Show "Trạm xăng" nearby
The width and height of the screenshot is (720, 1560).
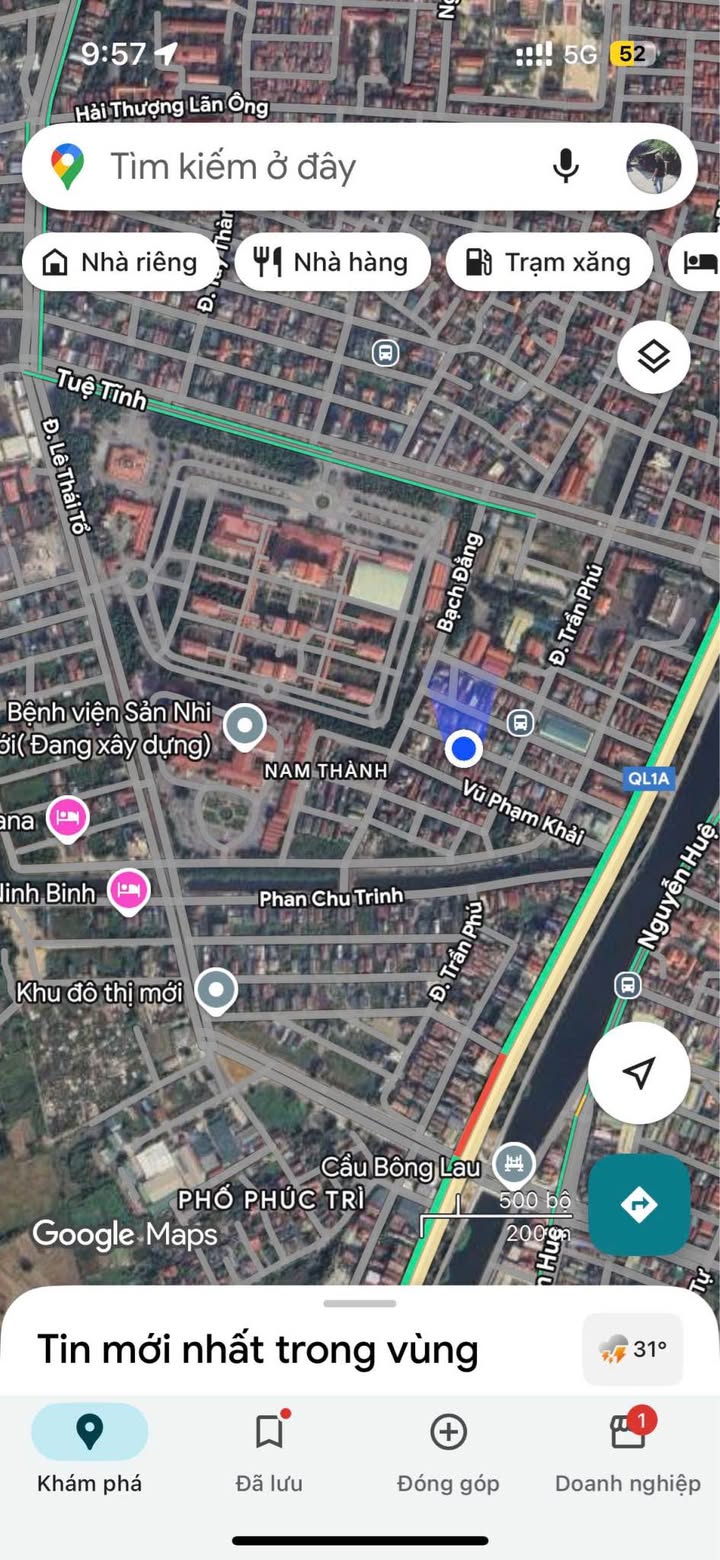tap(548, 263)
